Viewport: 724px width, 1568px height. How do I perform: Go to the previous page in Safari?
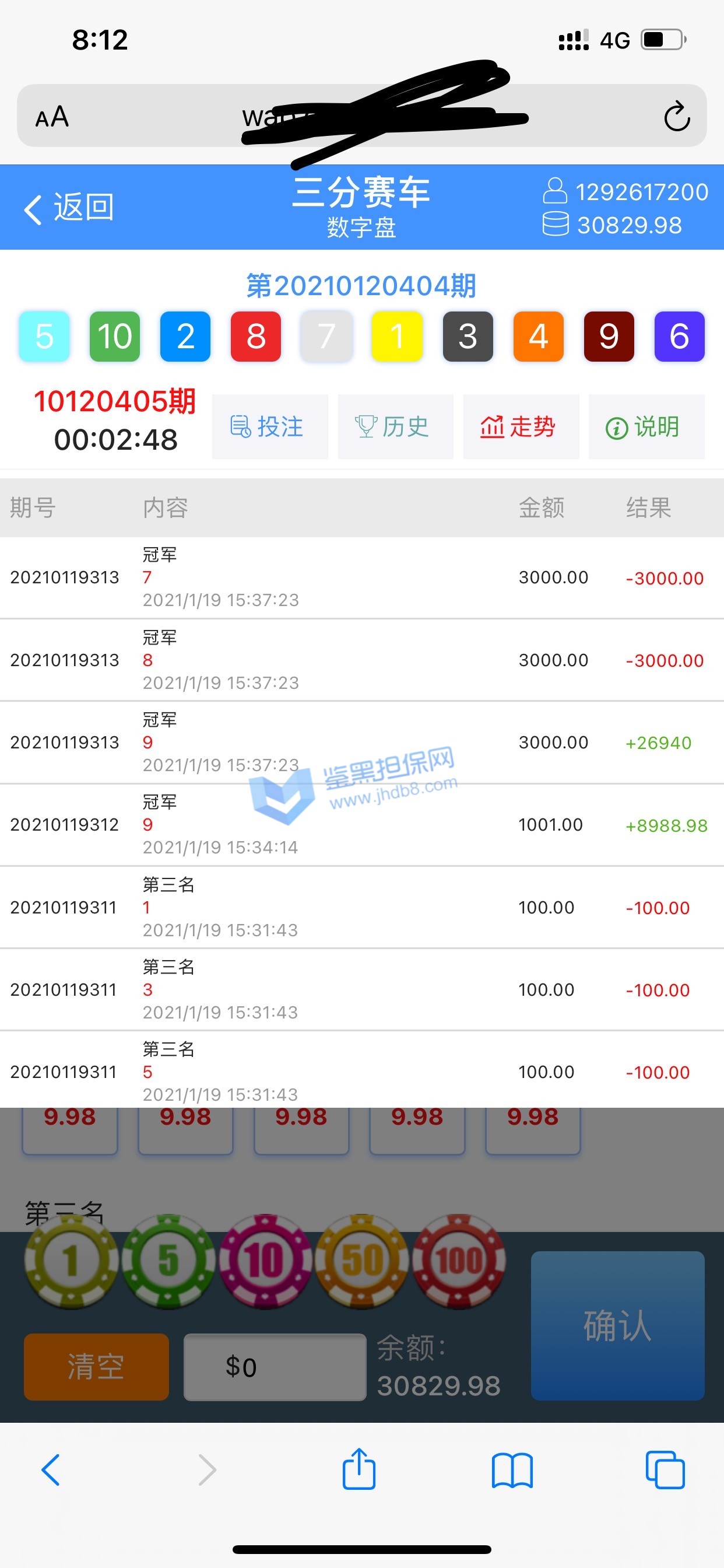click(51, 1469)
